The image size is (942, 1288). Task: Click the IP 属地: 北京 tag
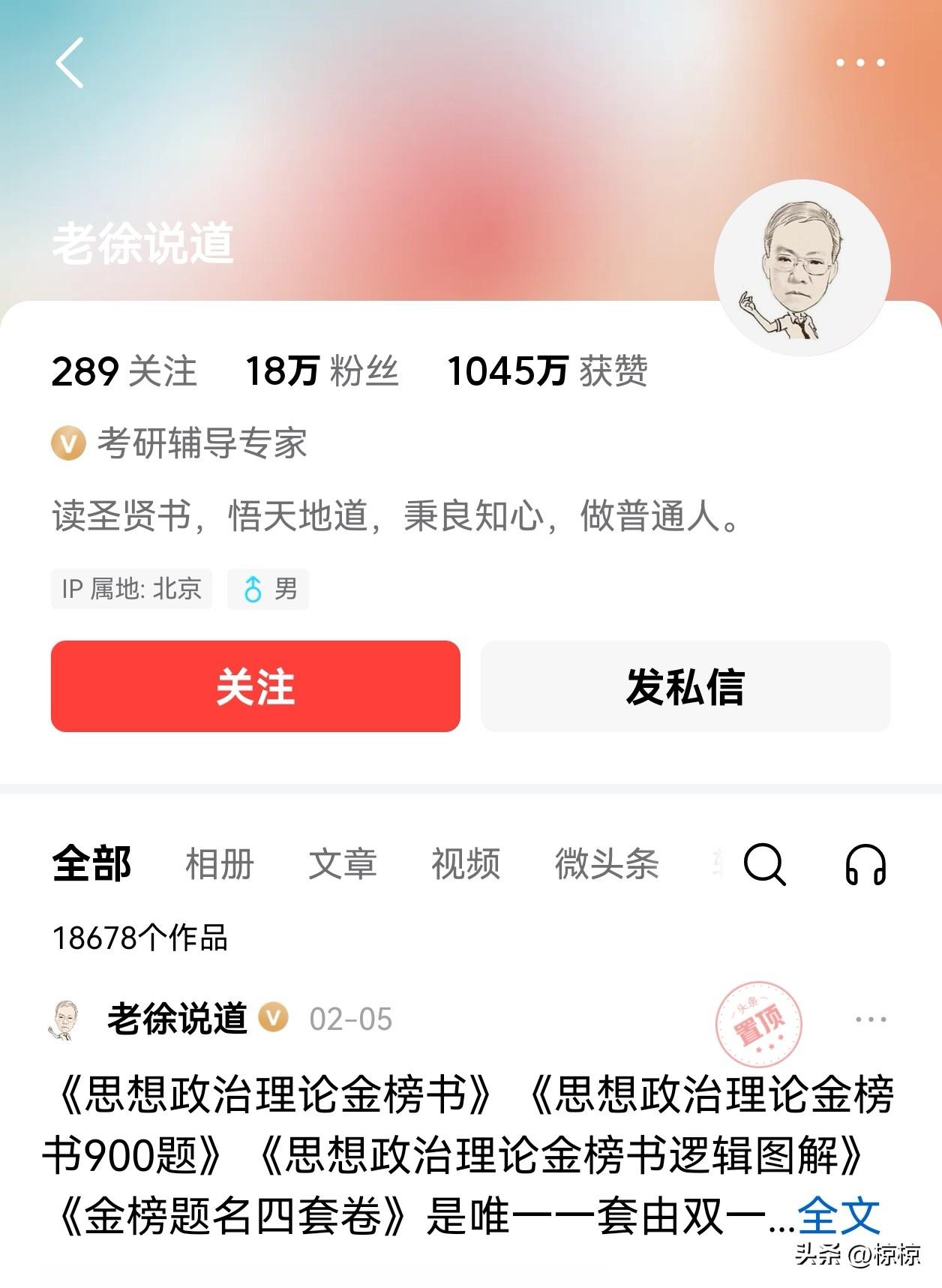[131, 590]
